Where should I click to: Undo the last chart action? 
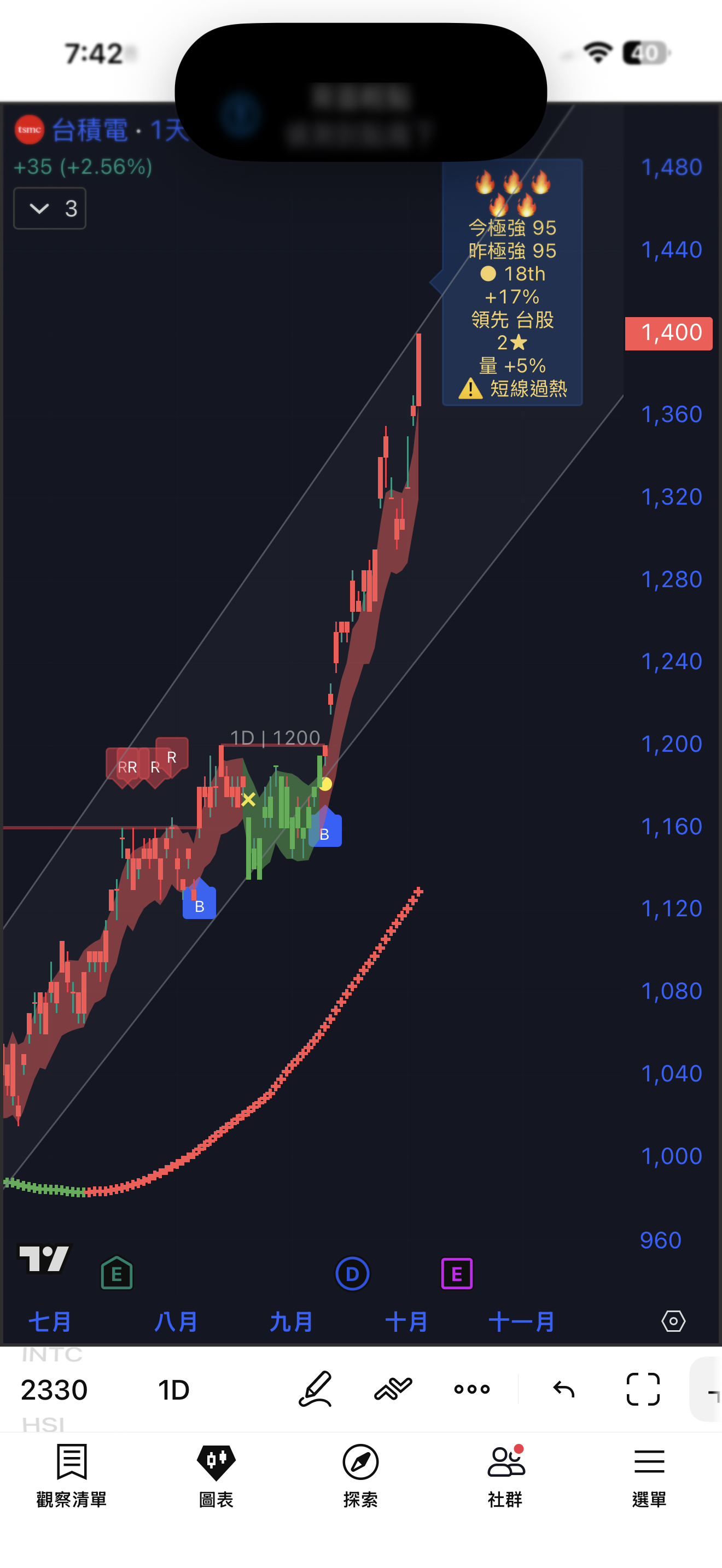564,1389
